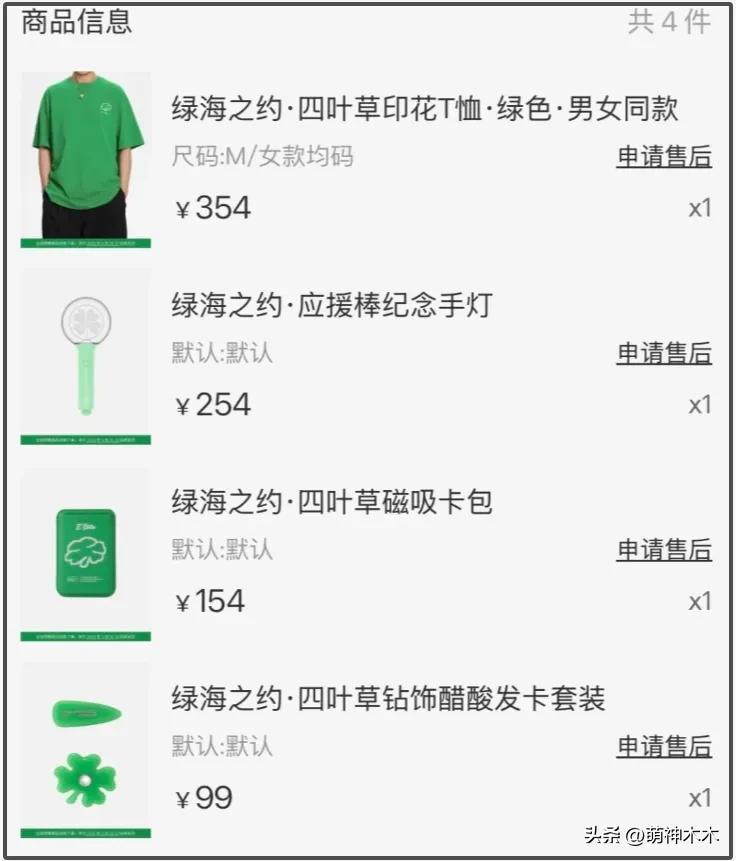Open the 四叶草磁吸卡包 product picture
736x861 pixels.
pos(85,553)
